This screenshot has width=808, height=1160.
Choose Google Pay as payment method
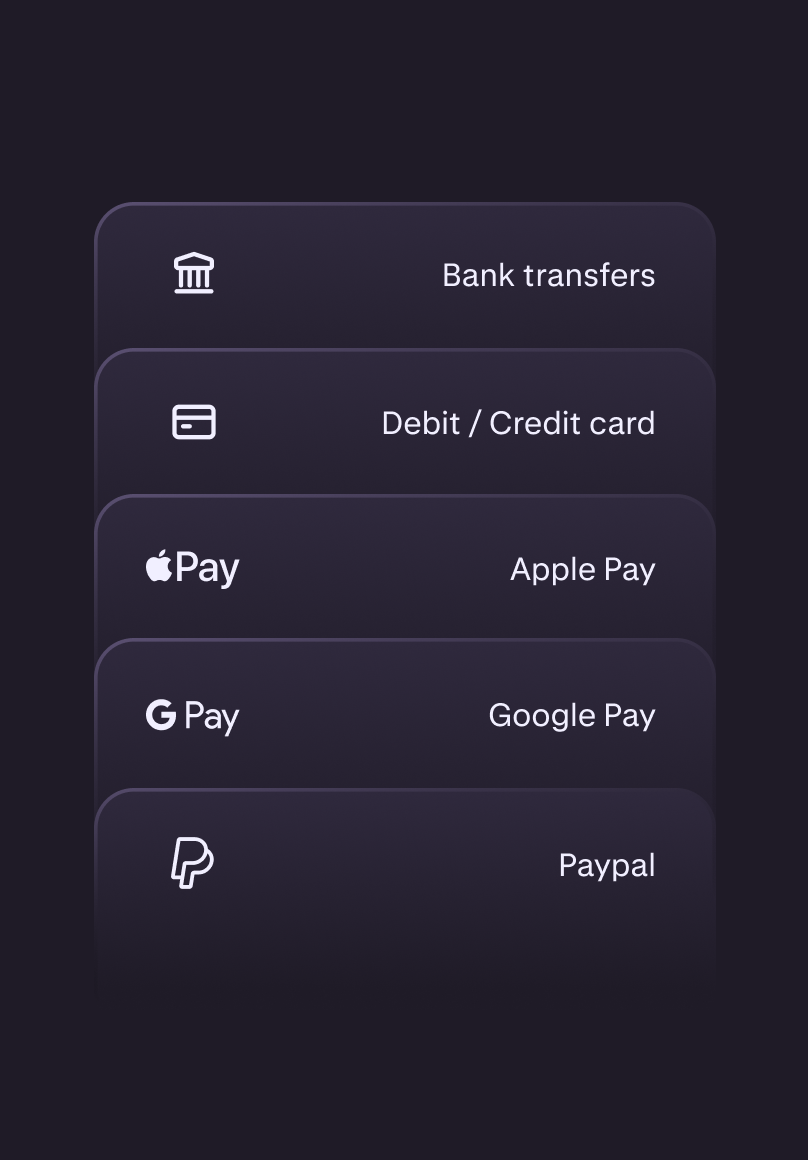point(404,715)
